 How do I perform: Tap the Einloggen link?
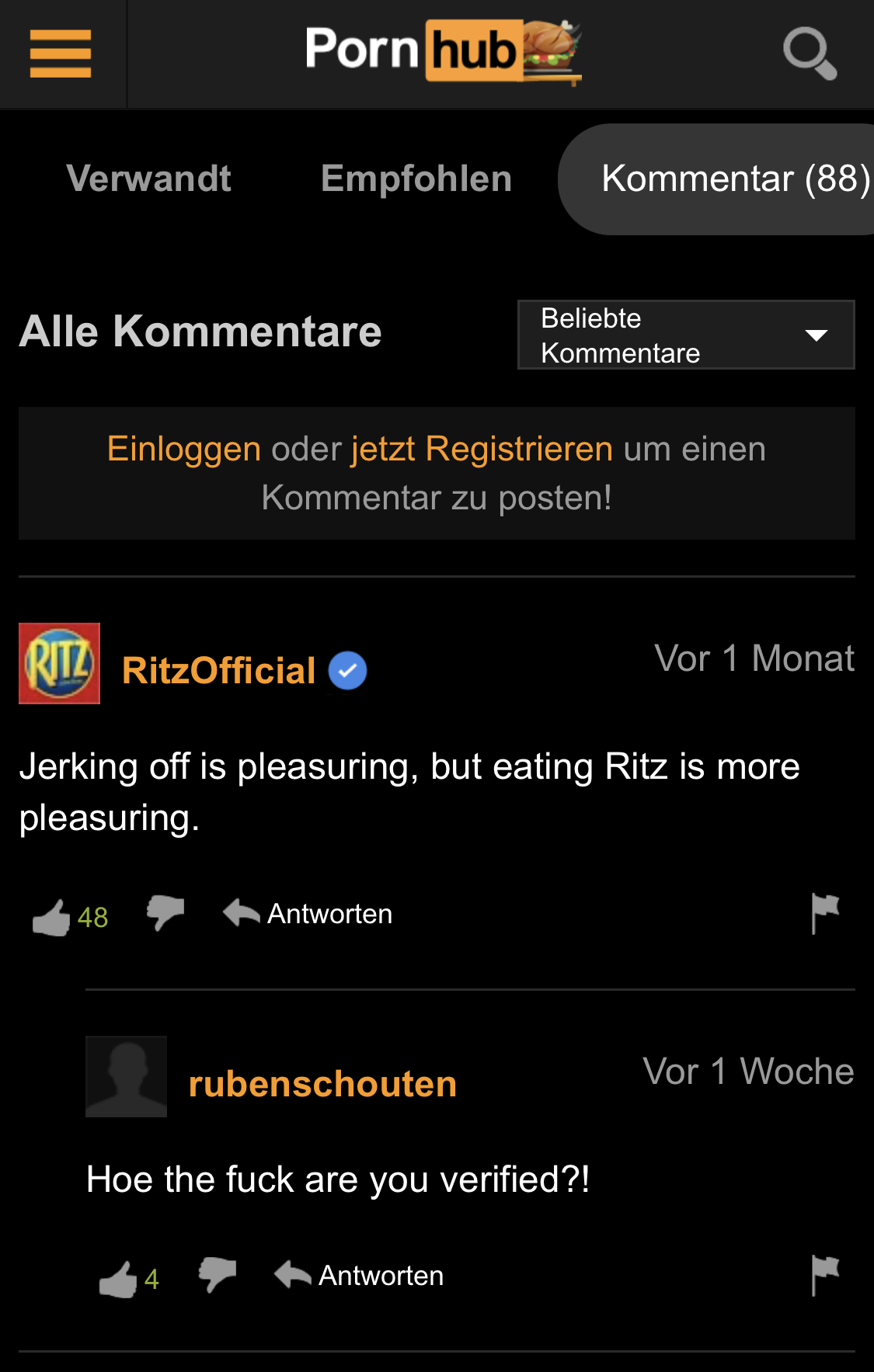click(184, 449)
